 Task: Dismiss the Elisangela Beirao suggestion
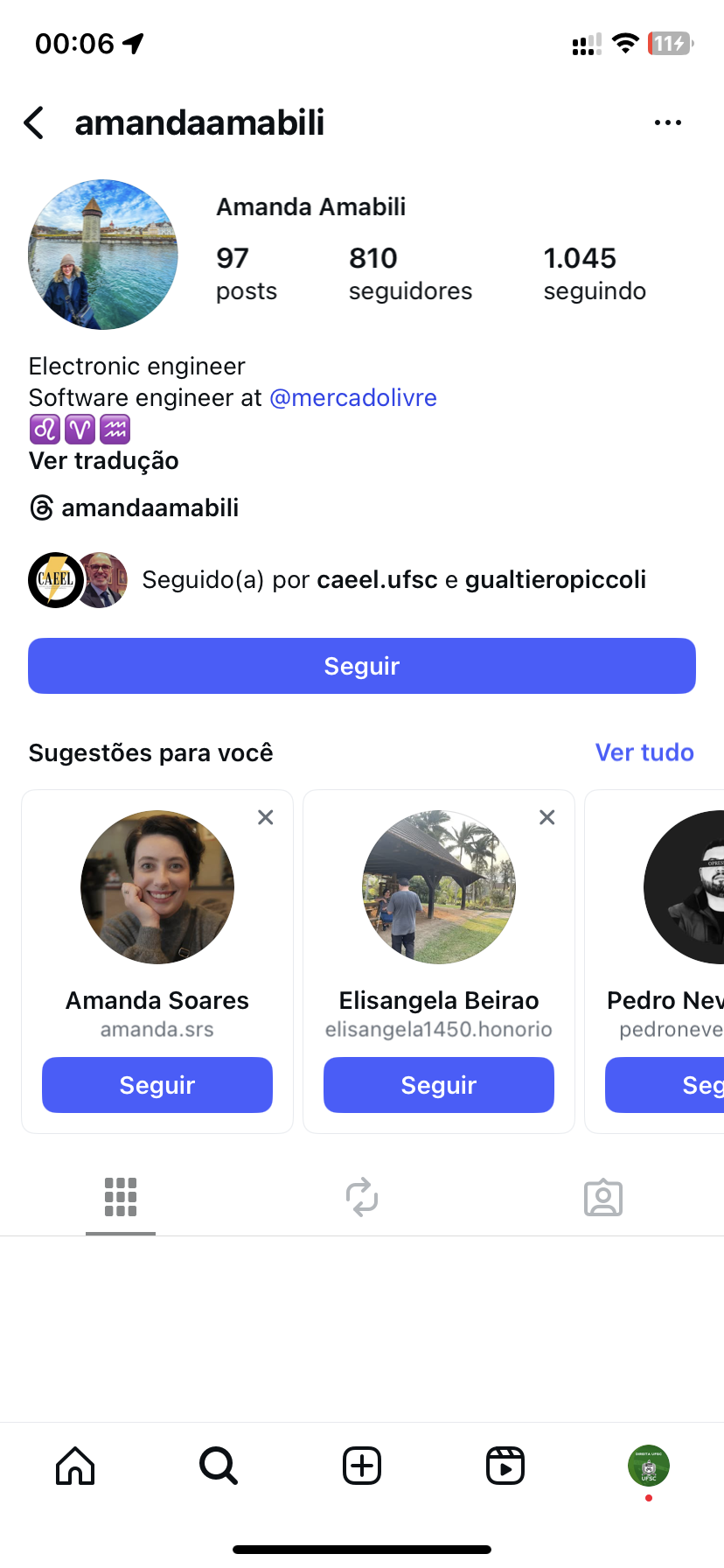[x=547, y=817]
